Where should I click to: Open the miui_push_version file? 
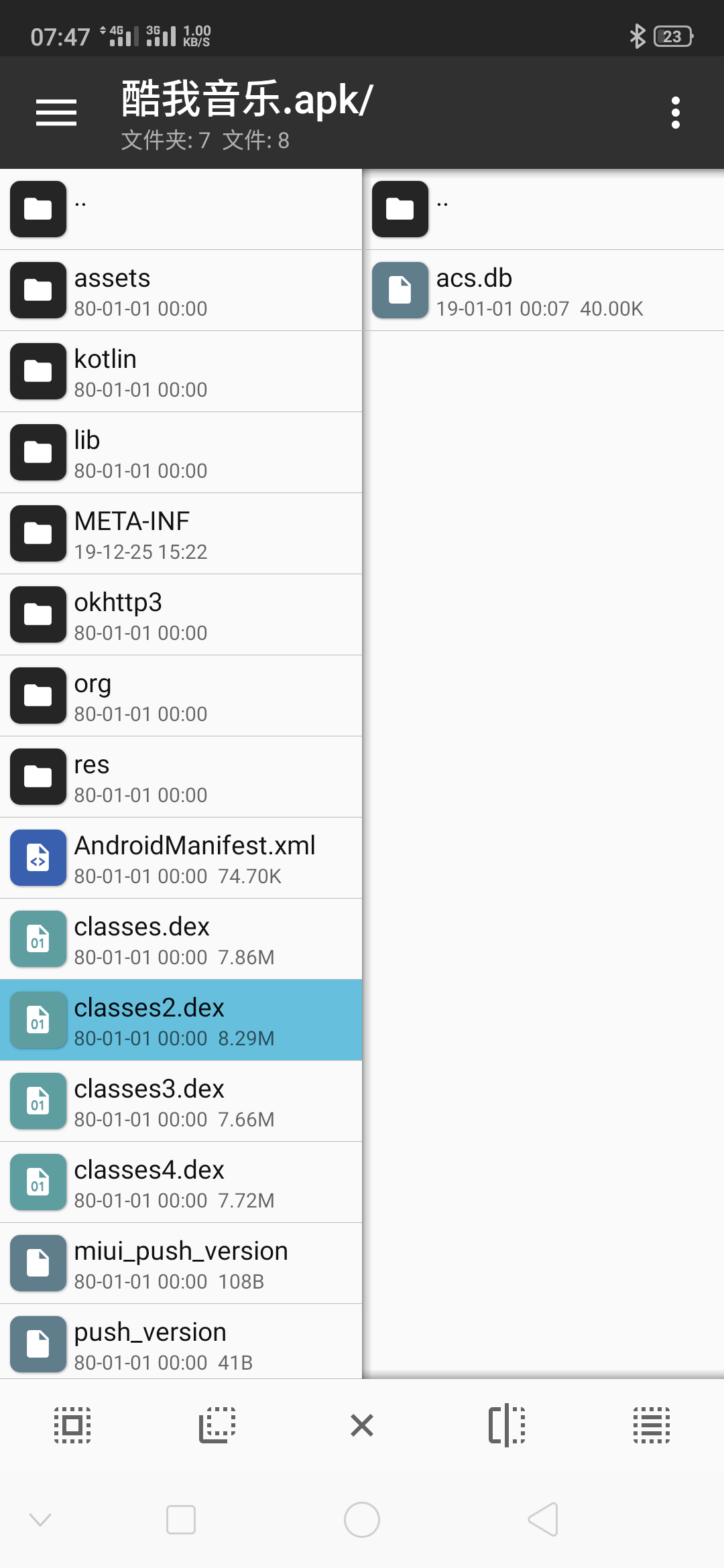tap(181, 1263)
